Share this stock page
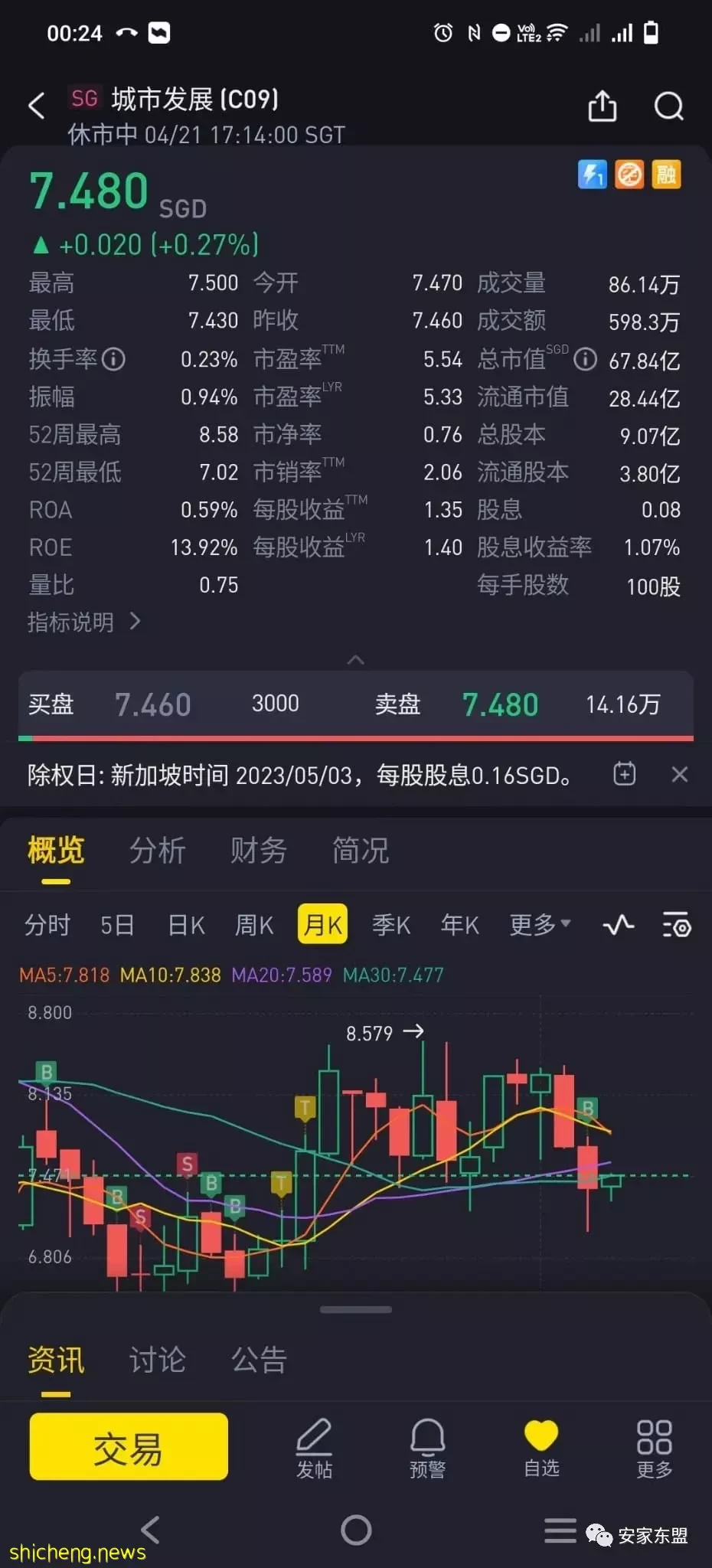The height and width of the screenshot is (1568, 712). pos(602,106)
